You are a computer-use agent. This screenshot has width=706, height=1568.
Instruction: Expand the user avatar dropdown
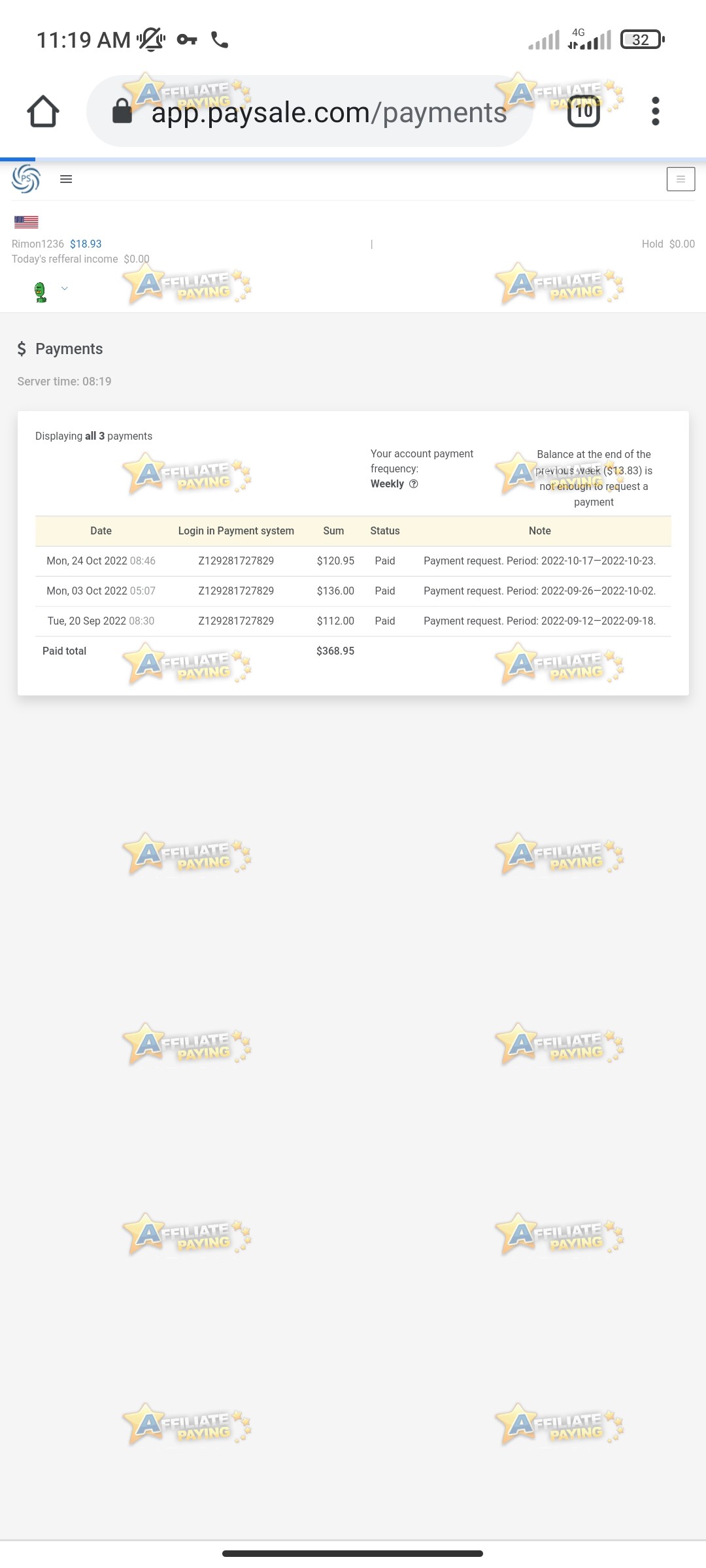(50, 291)
